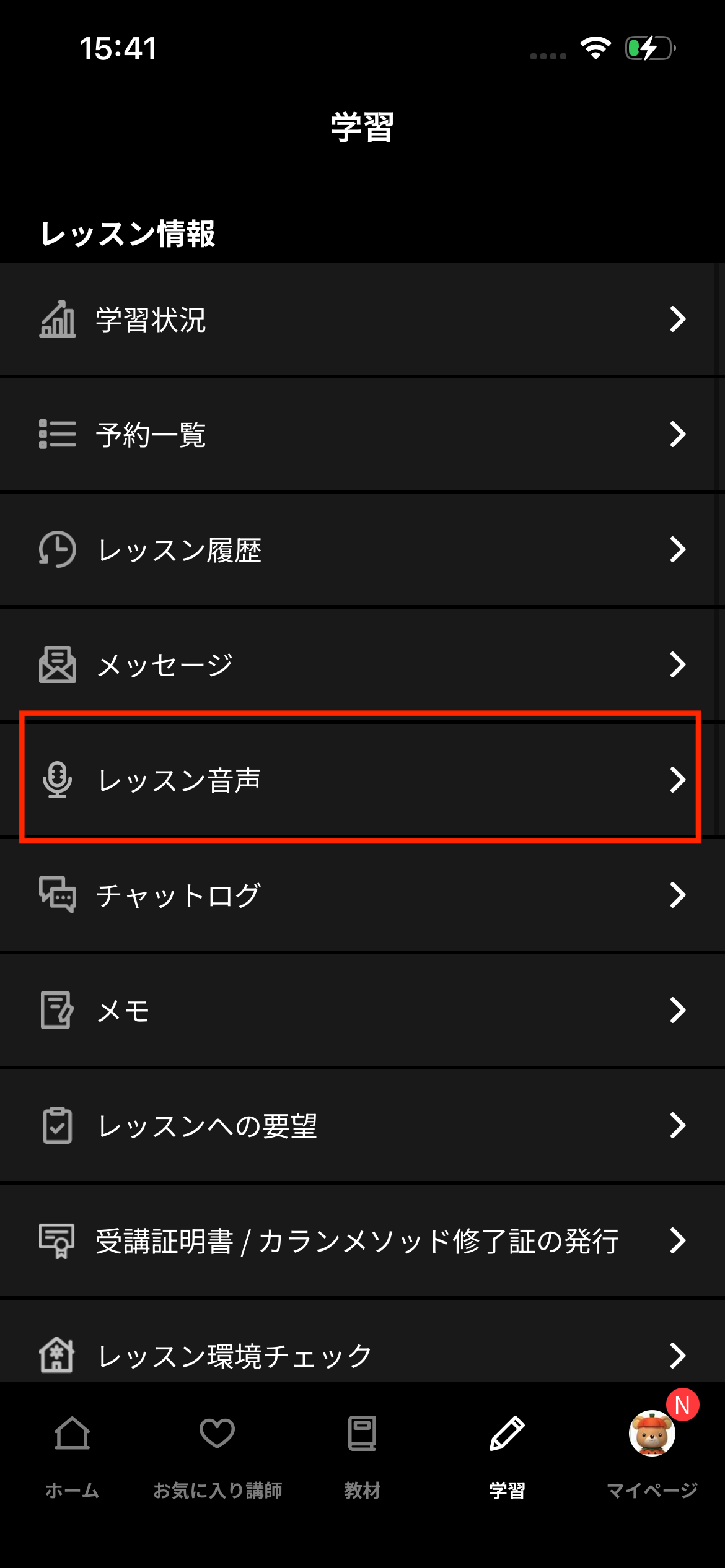Image resolution: width=725 pixels, height=1568 pixels.
Task: Open メッセージ row
Action: 362,665
